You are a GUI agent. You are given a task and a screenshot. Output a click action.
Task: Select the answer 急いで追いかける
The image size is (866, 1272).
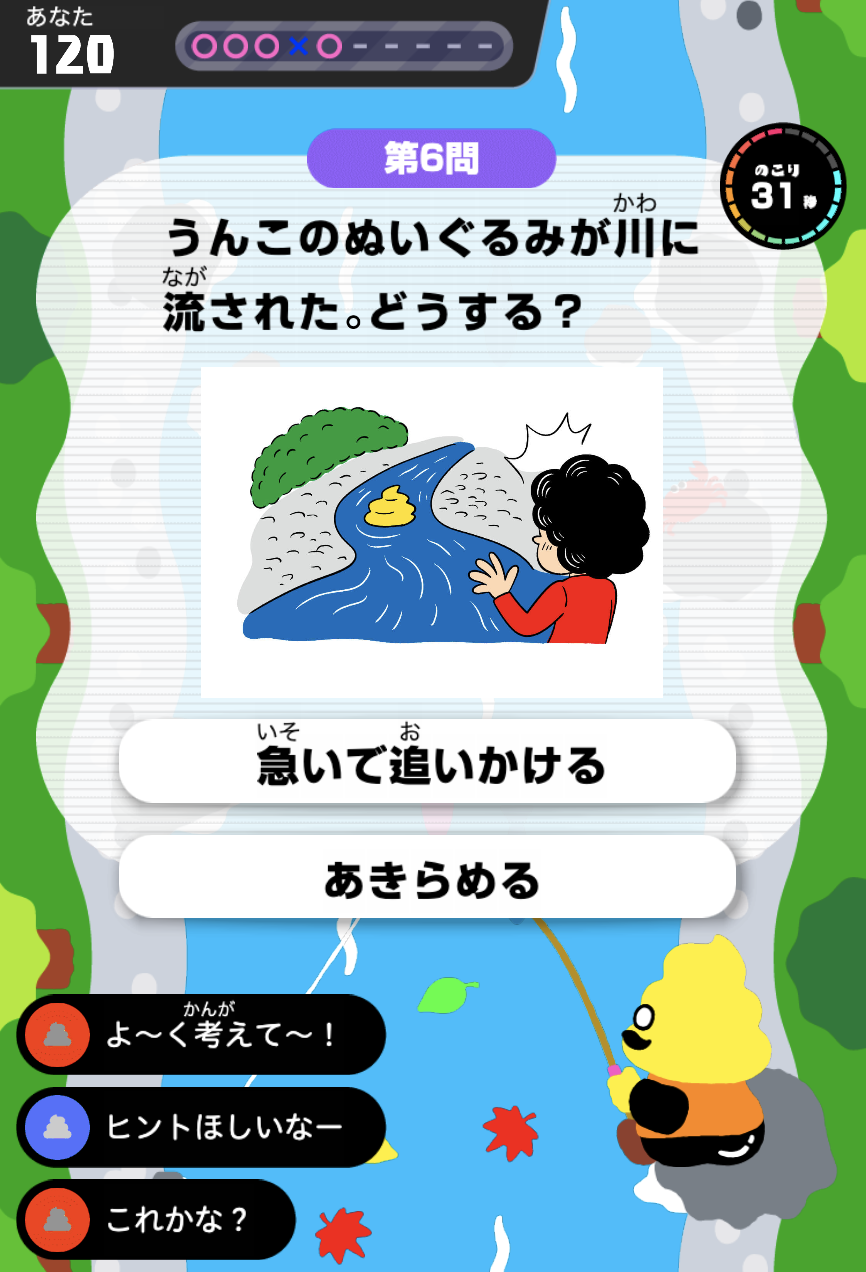click(x=428, y=762)
